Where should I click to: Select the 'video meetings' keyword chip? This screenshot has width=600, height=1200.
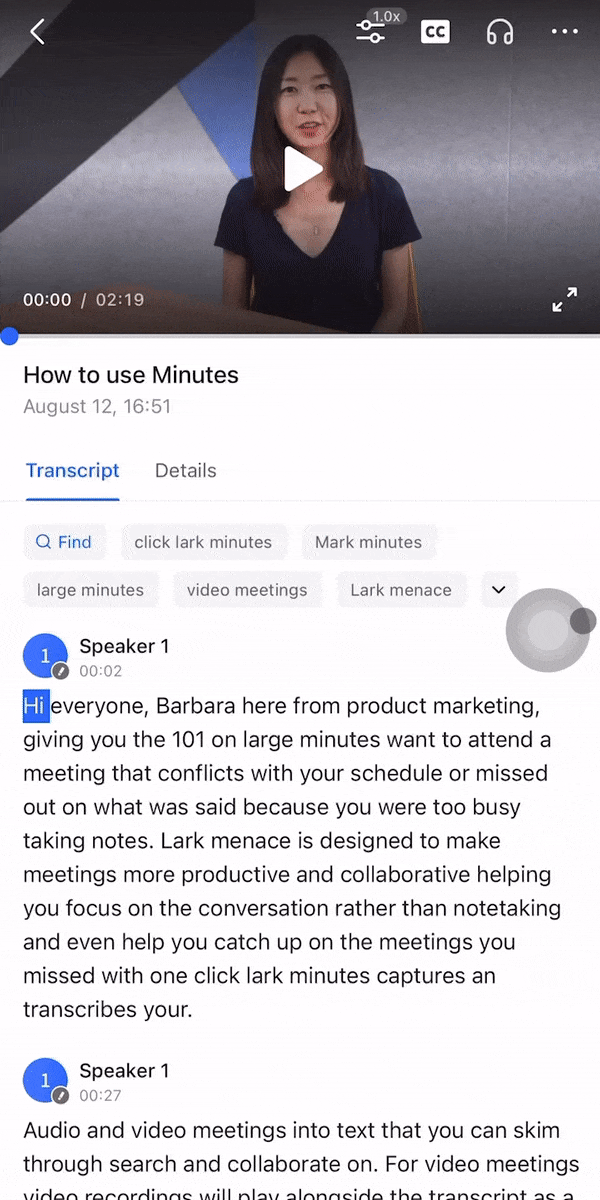(x=247, y=590)
